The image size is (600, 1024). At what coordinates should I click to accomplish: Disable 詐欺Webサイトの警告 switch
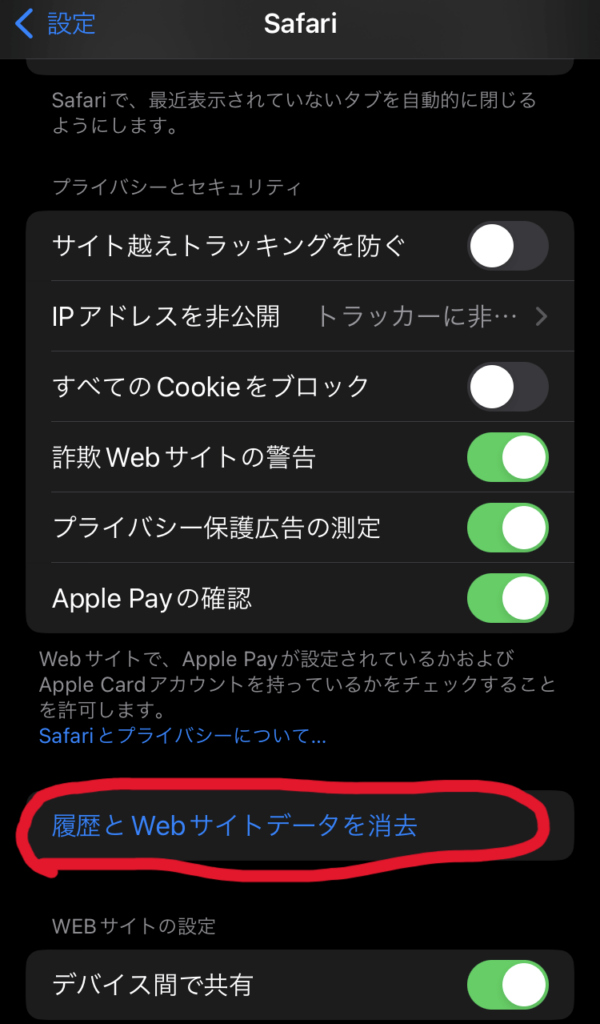click(x=507, y=458)
